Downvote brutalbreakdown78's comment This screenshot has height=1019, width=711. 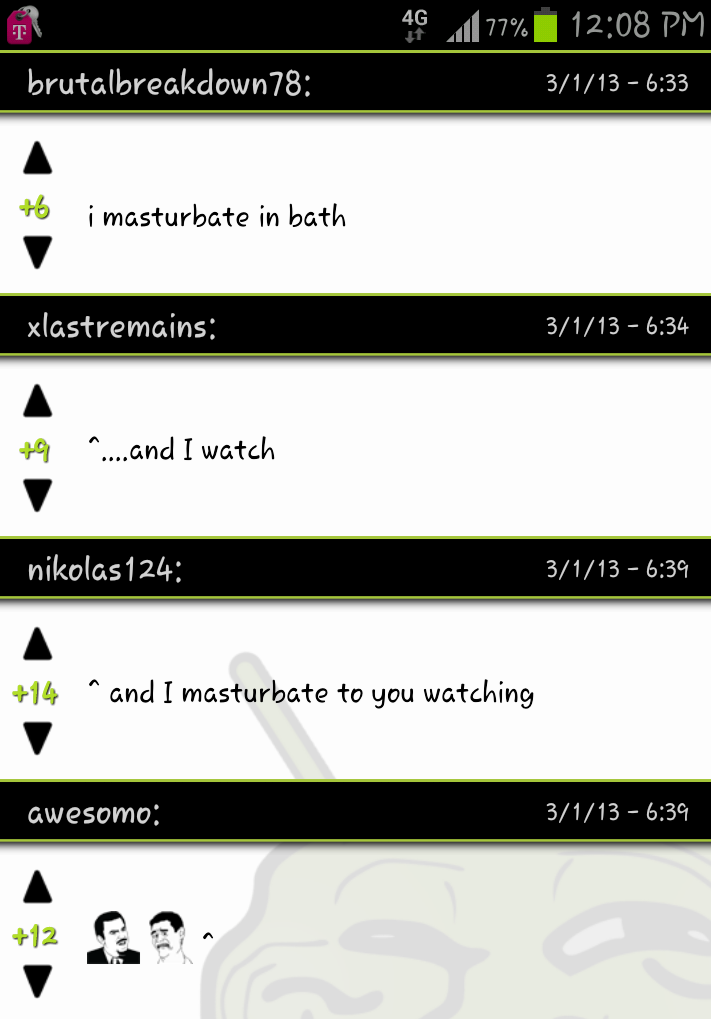tap(37, 252)
